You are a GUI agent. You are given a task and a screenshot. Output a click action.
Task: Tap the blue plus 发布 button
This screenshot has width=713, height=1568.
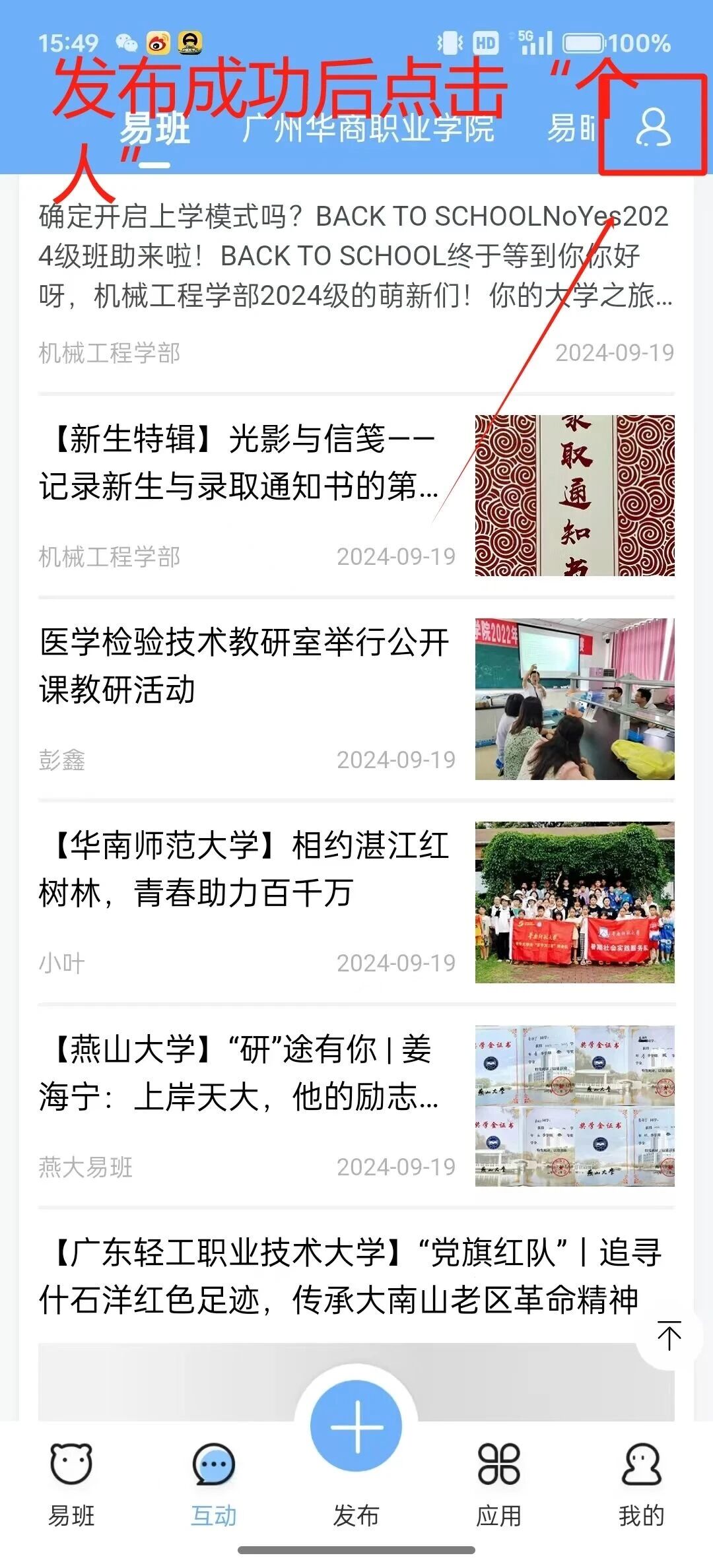pos(356,1427)
